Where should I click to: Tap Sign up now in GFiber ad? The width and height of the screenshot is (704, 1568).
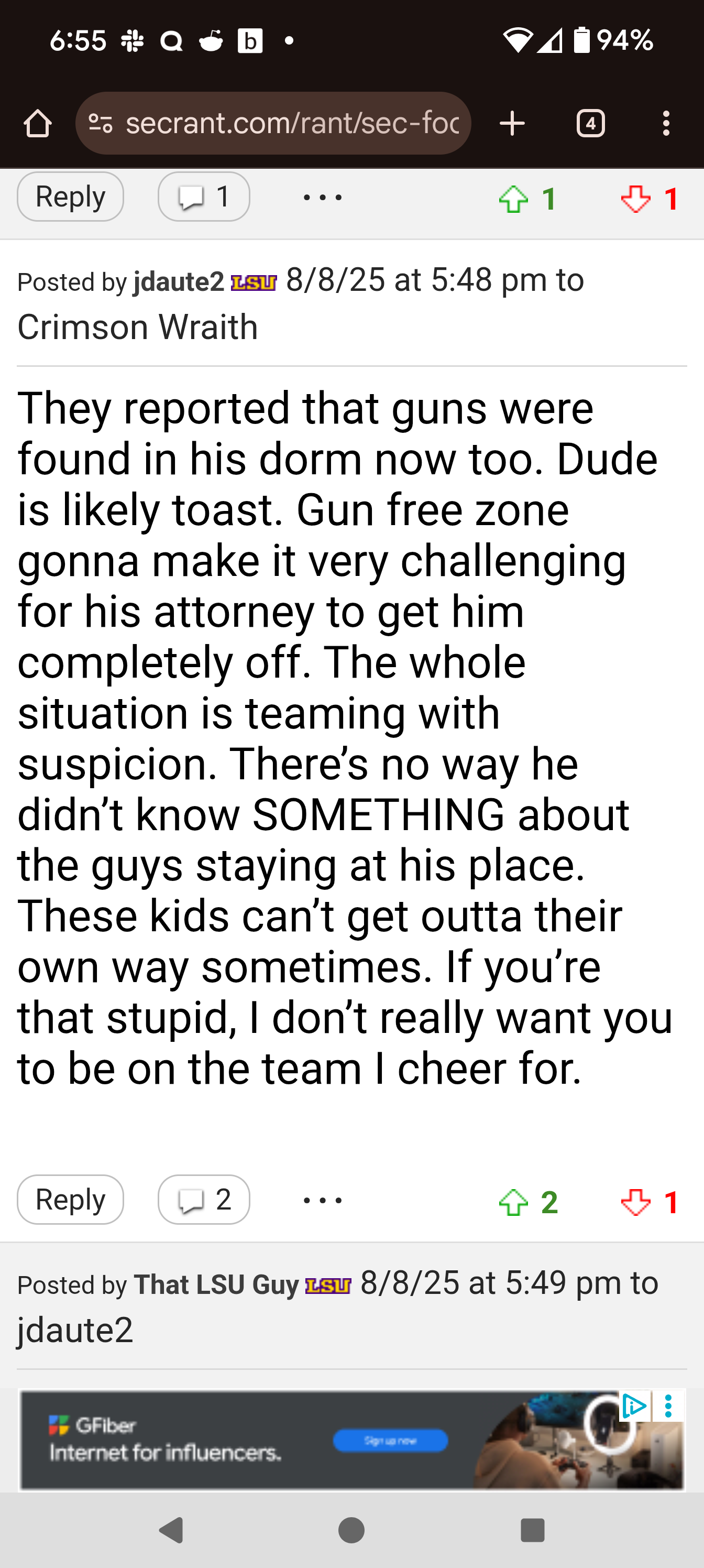pyautogui.click(x=391, y=1440)
